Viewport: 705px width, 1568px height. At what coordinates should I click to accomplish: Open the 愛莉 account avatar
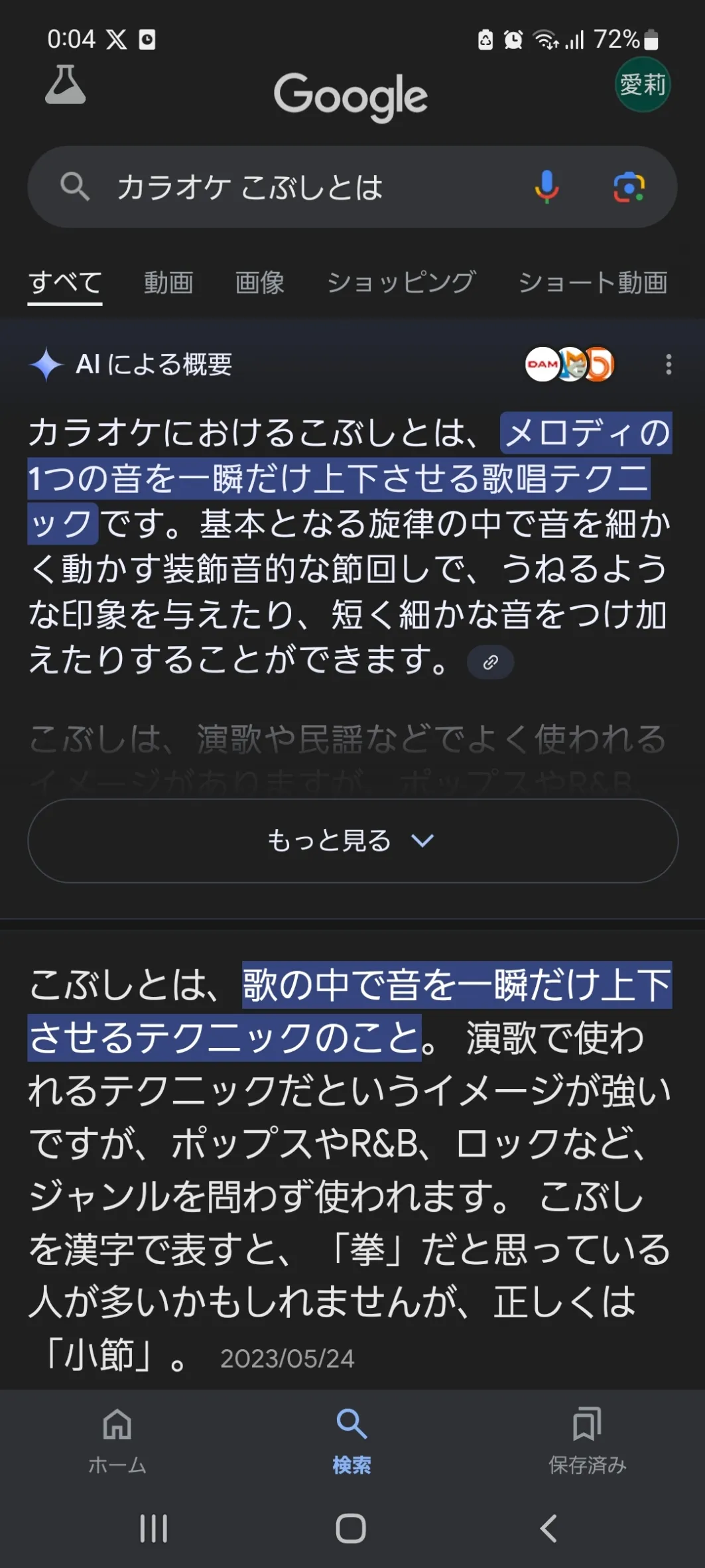point(642,85)
